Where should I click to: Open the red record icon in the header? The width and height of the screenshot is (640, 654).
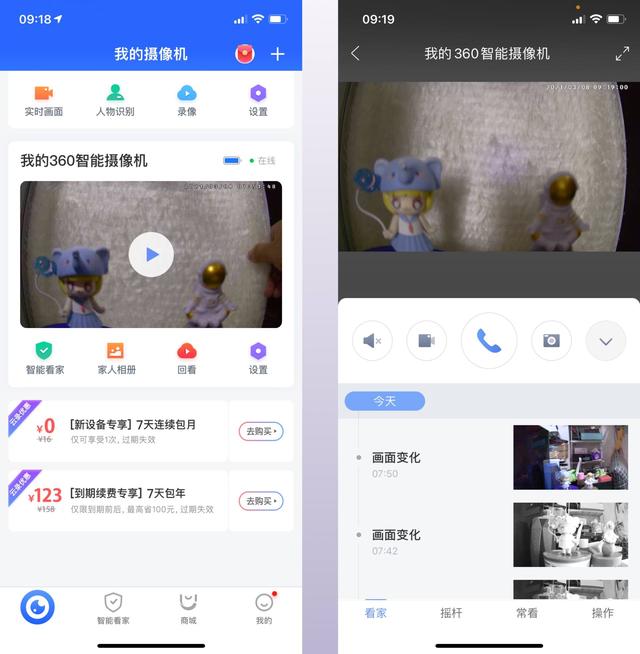244,54
